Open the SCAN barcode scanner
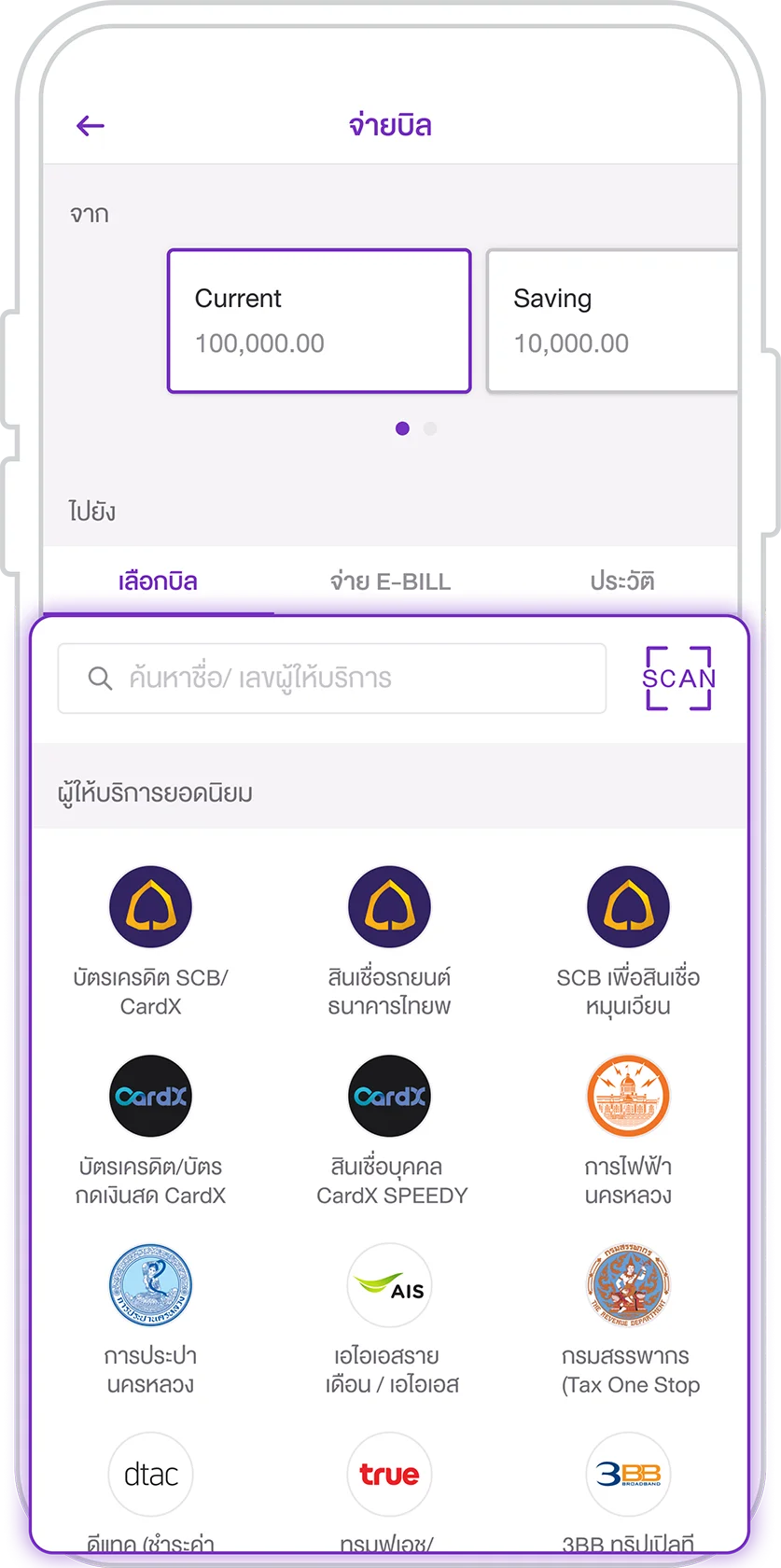 pos(678,679)
